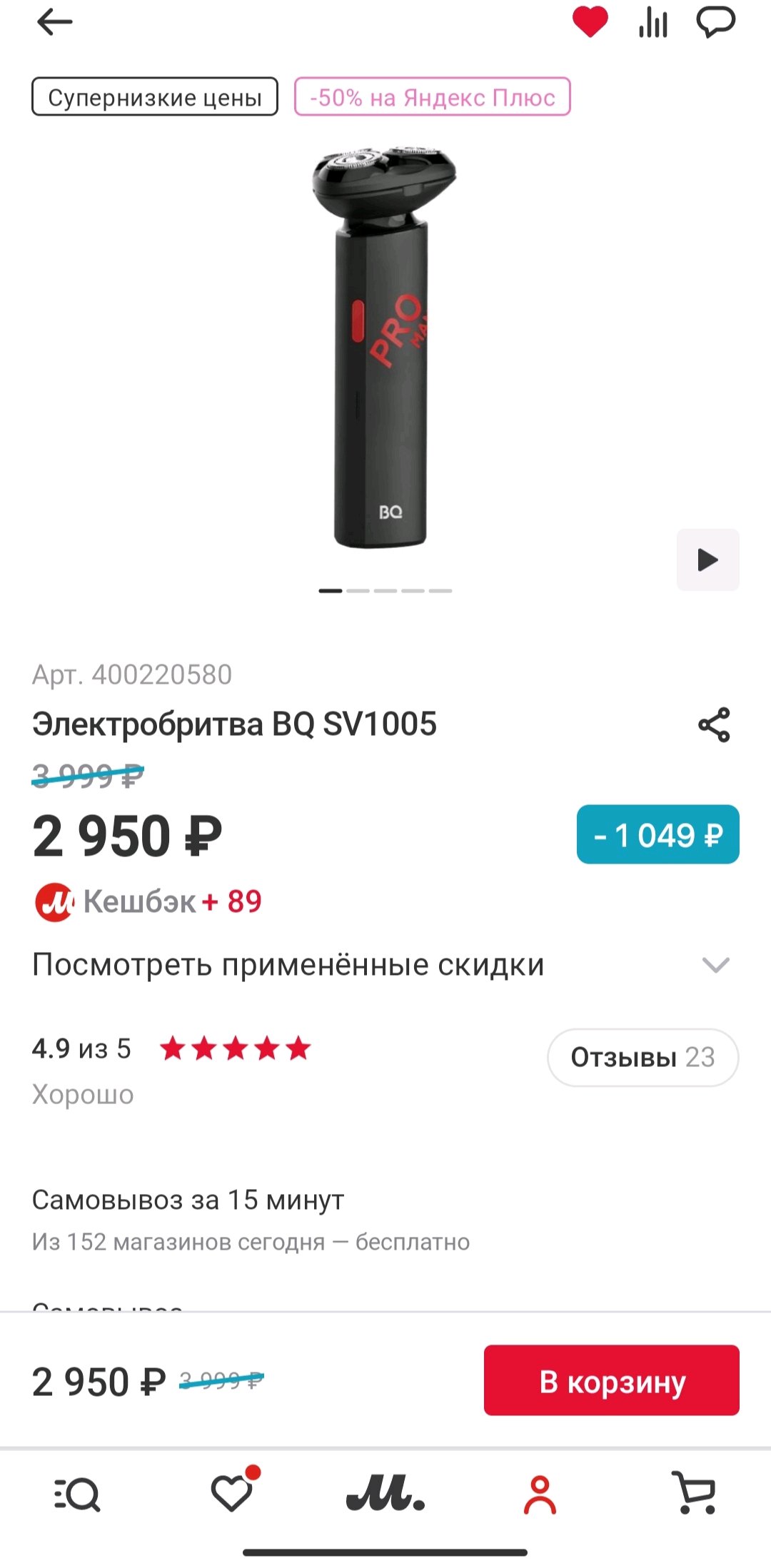Screen dimensions: 771x1568
Task: Open the favorites tab in bottom bar
Action: 232,1492
